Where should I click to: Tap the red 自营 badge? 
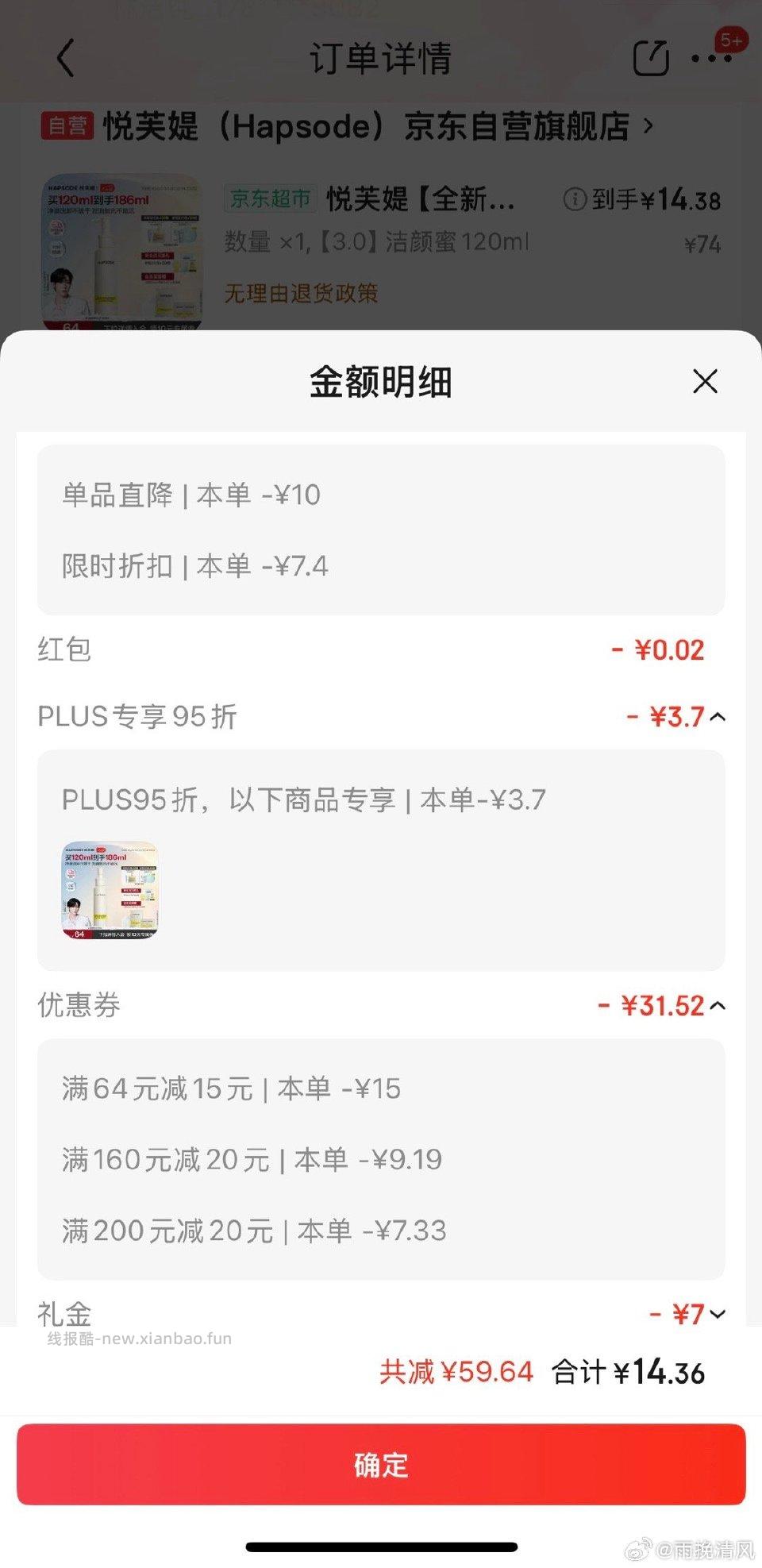[68, 127]
